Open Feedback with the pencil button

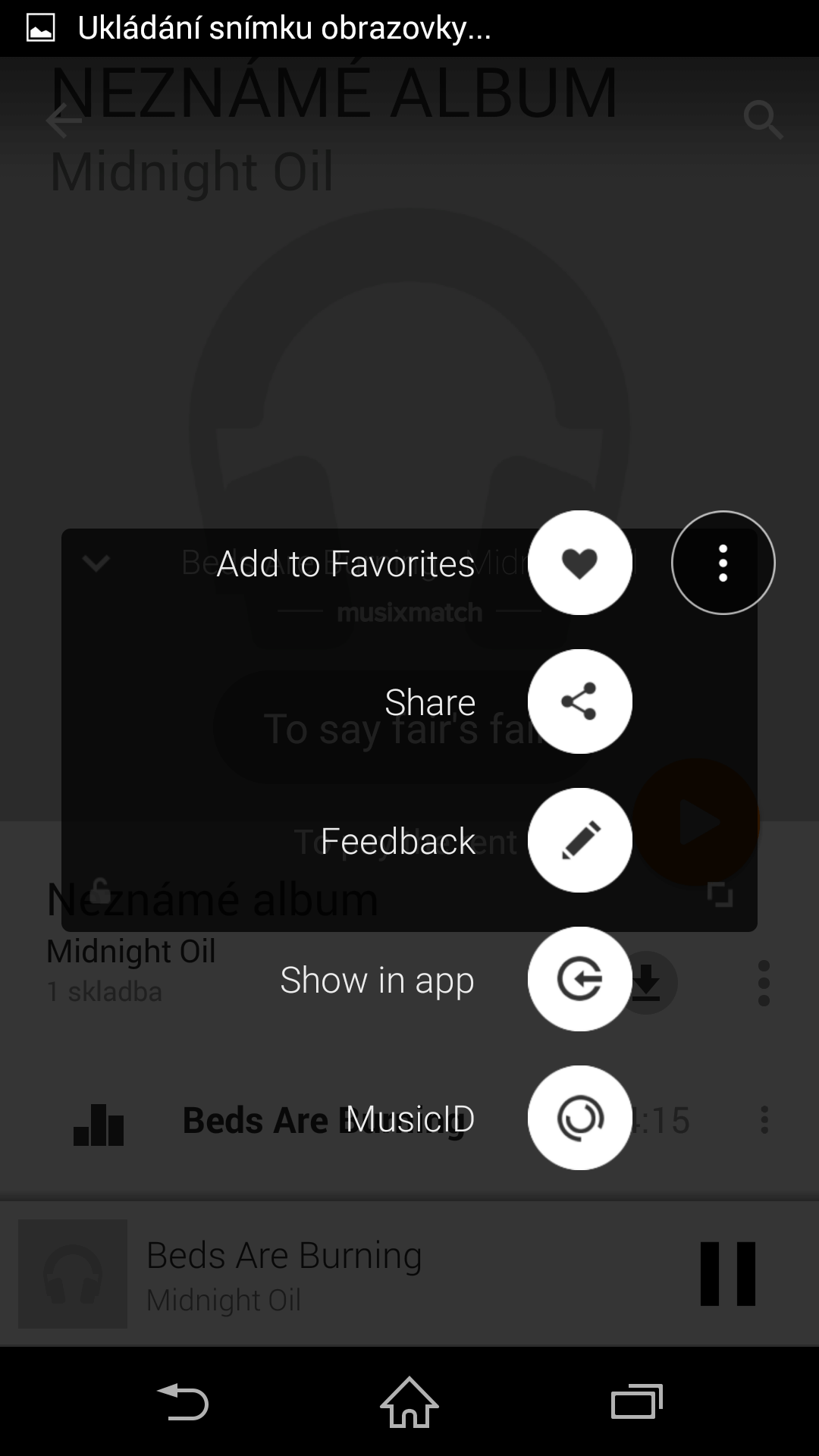click(580, 840)
